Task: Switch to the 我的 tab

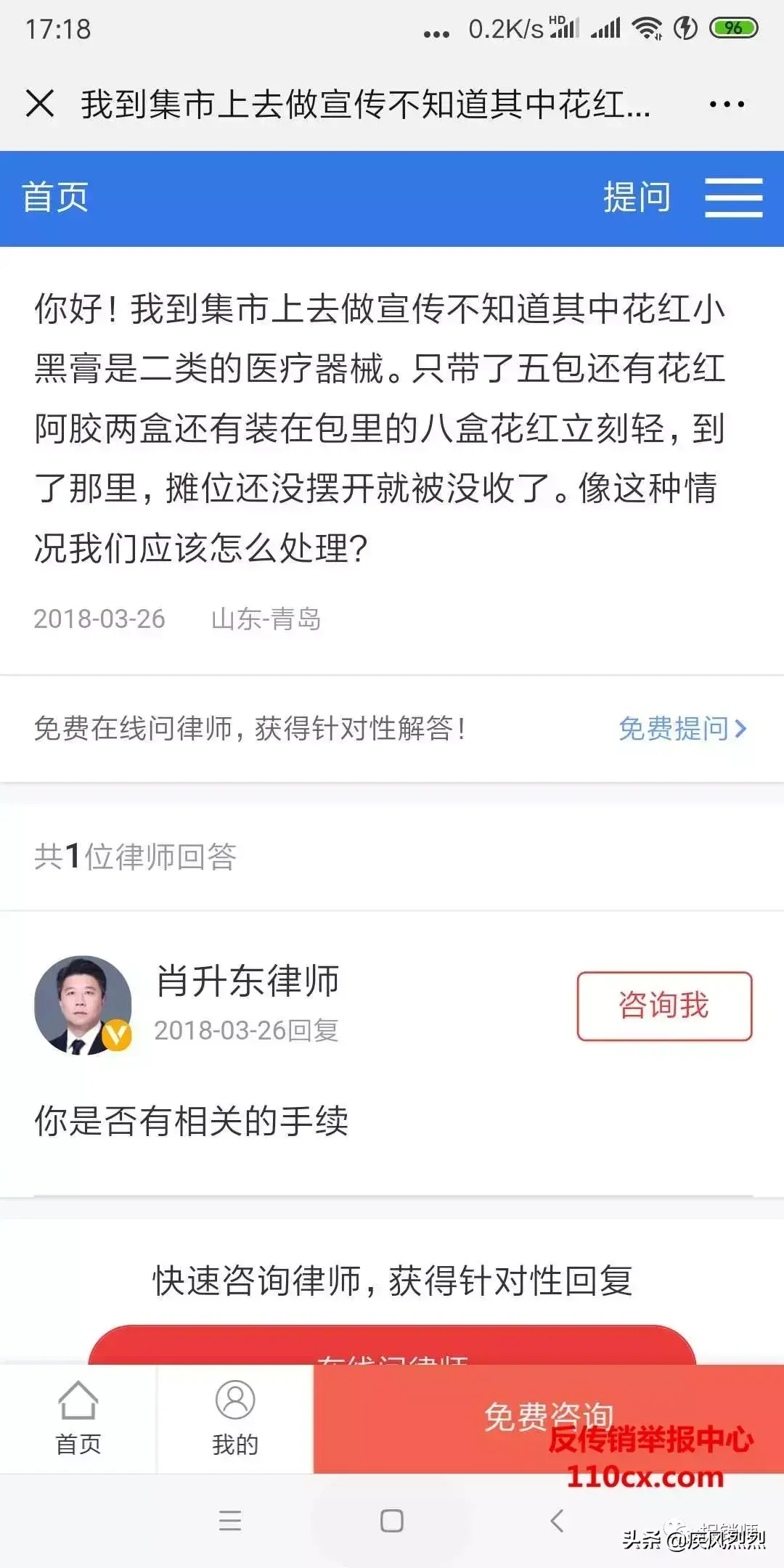Action: 234,1418
